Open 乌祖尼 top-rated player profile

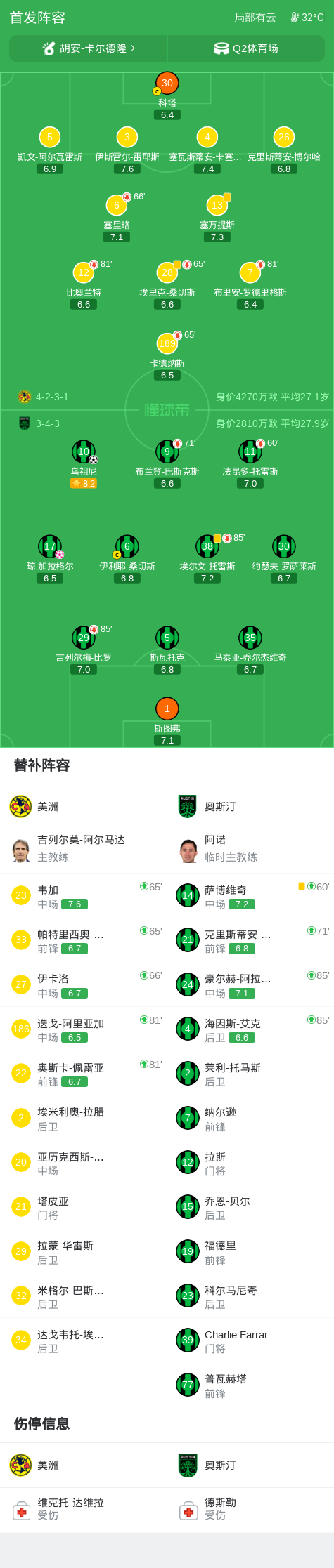(84, 464)
